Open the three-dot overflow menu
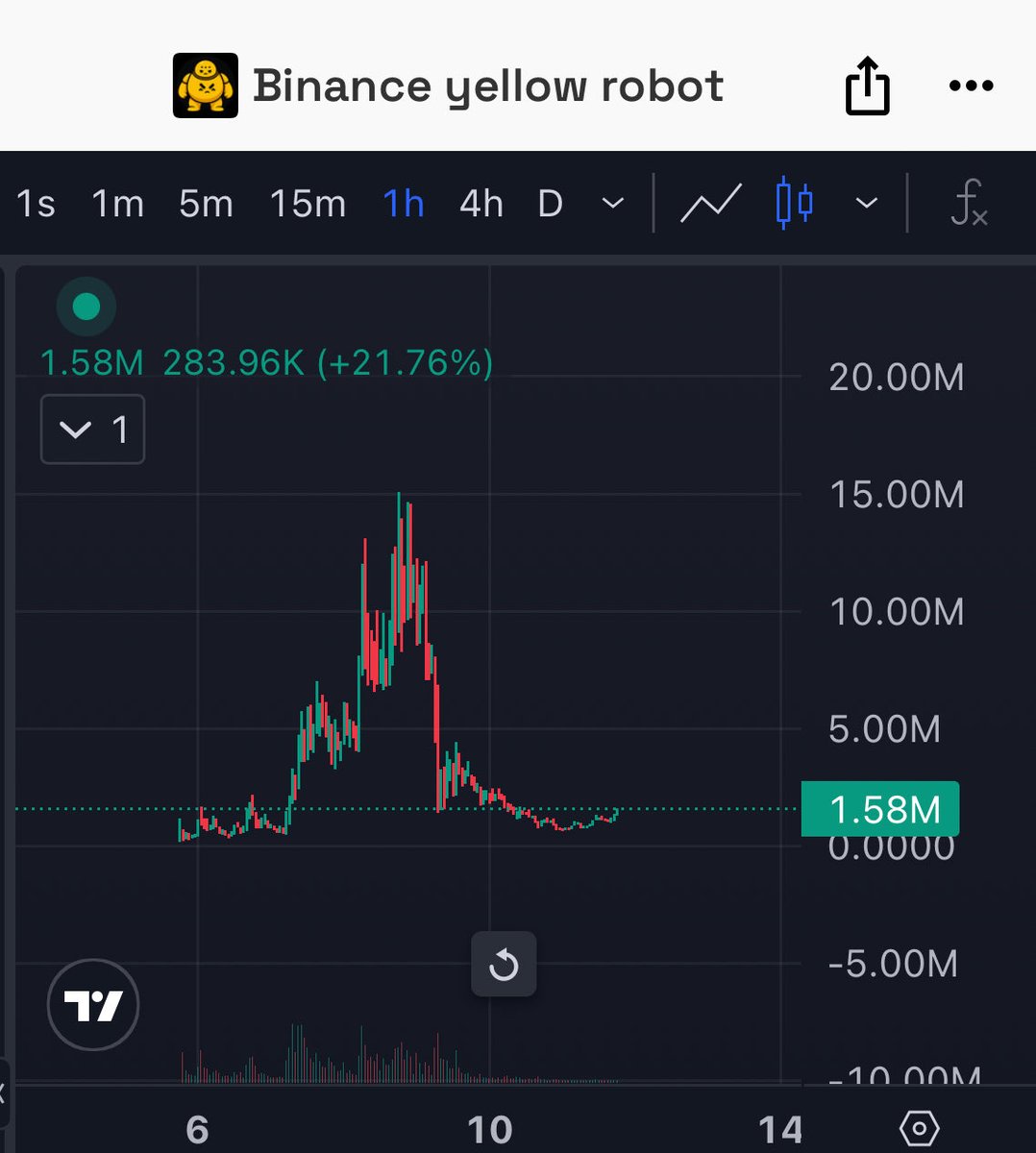Image resolution: width=1036 pixels, height=1153 pixels. tap(971, 86)
